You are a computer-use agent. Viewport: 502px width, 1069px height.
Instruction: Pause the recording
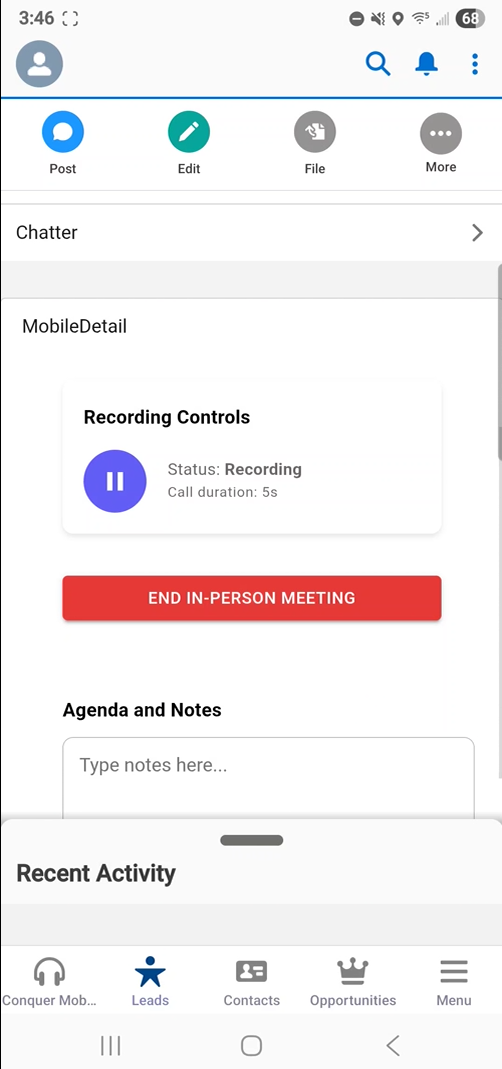coord(115,481)
